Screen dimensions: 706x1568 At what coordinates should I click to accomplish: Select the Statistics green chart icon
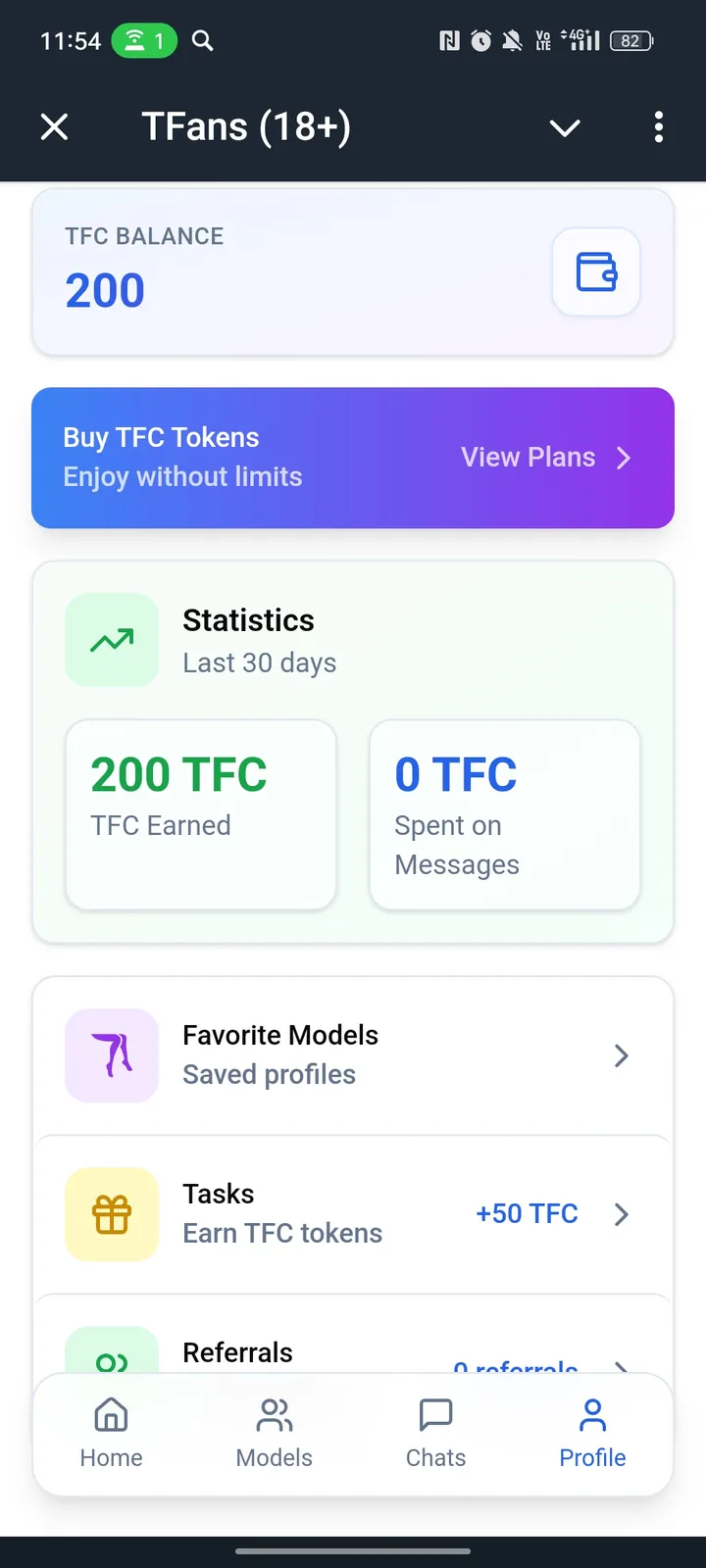pyautogui.click(x=111, y=640)
